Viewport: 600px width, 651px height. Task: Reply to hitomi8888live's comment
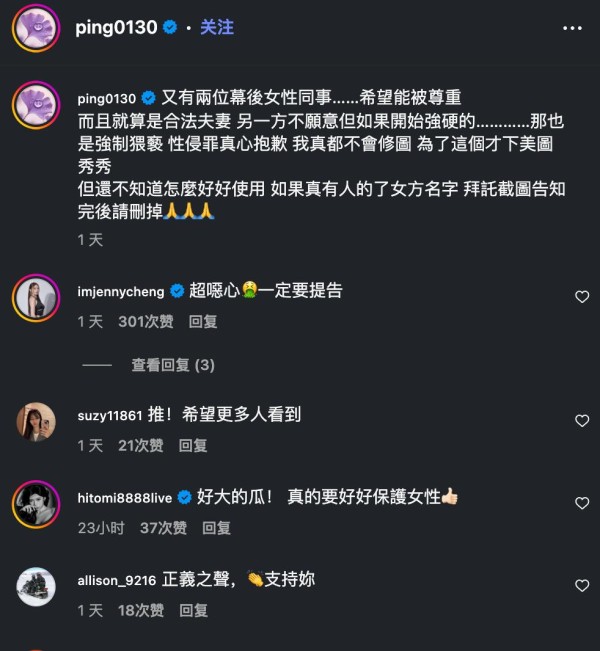point(216,528)
